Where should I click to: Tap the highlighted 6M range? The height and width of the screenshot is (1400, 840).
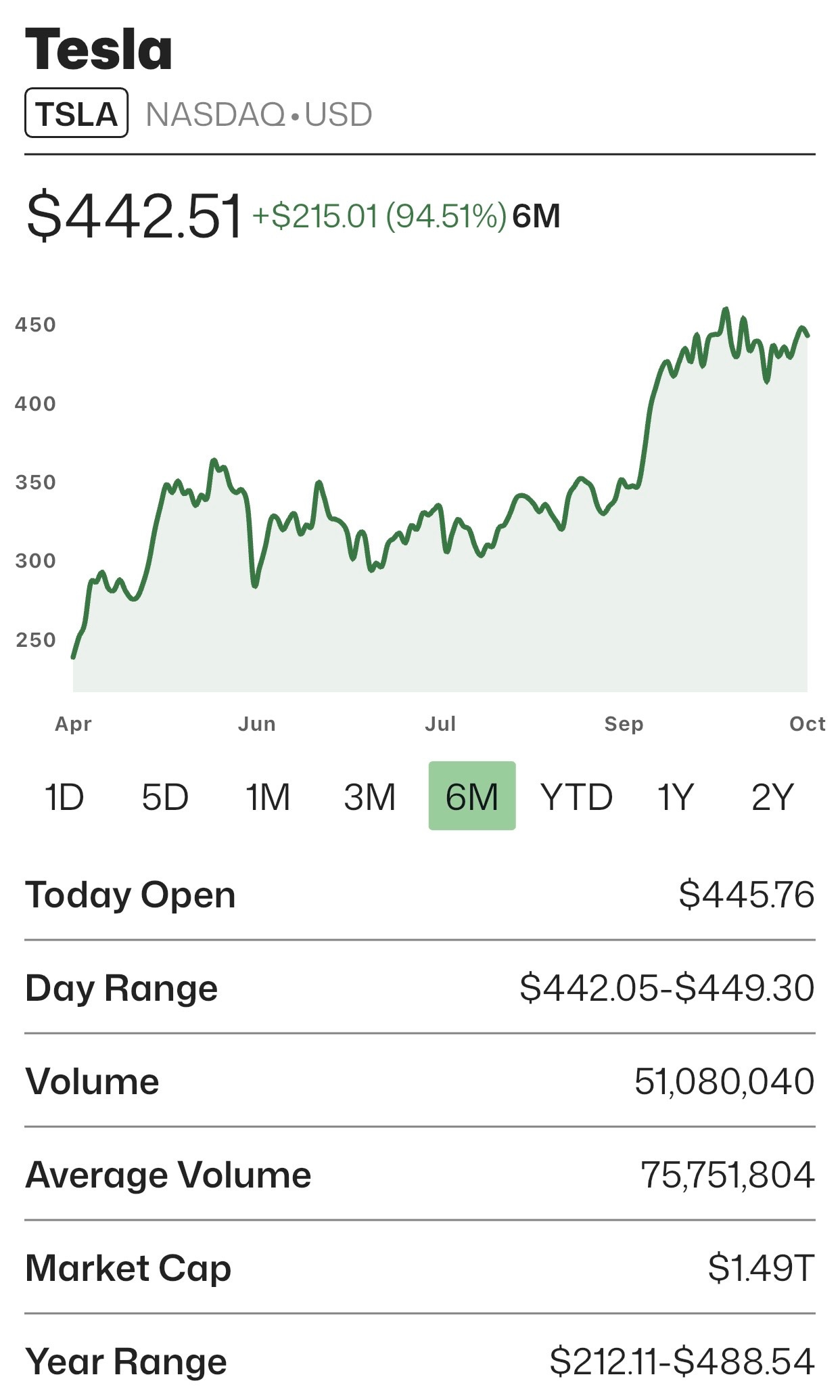tap(472, 796)
